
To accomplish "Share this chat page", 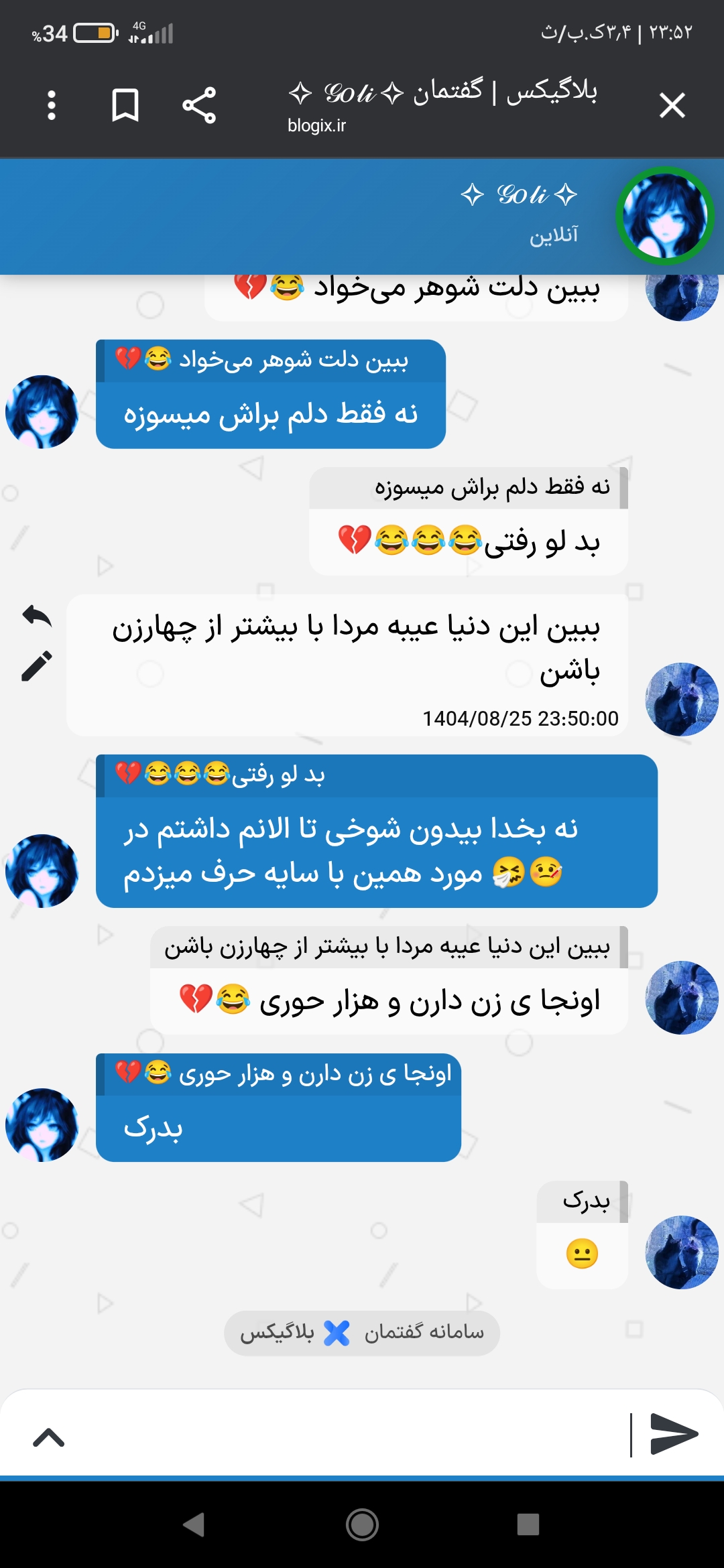I will coord(199,105).
